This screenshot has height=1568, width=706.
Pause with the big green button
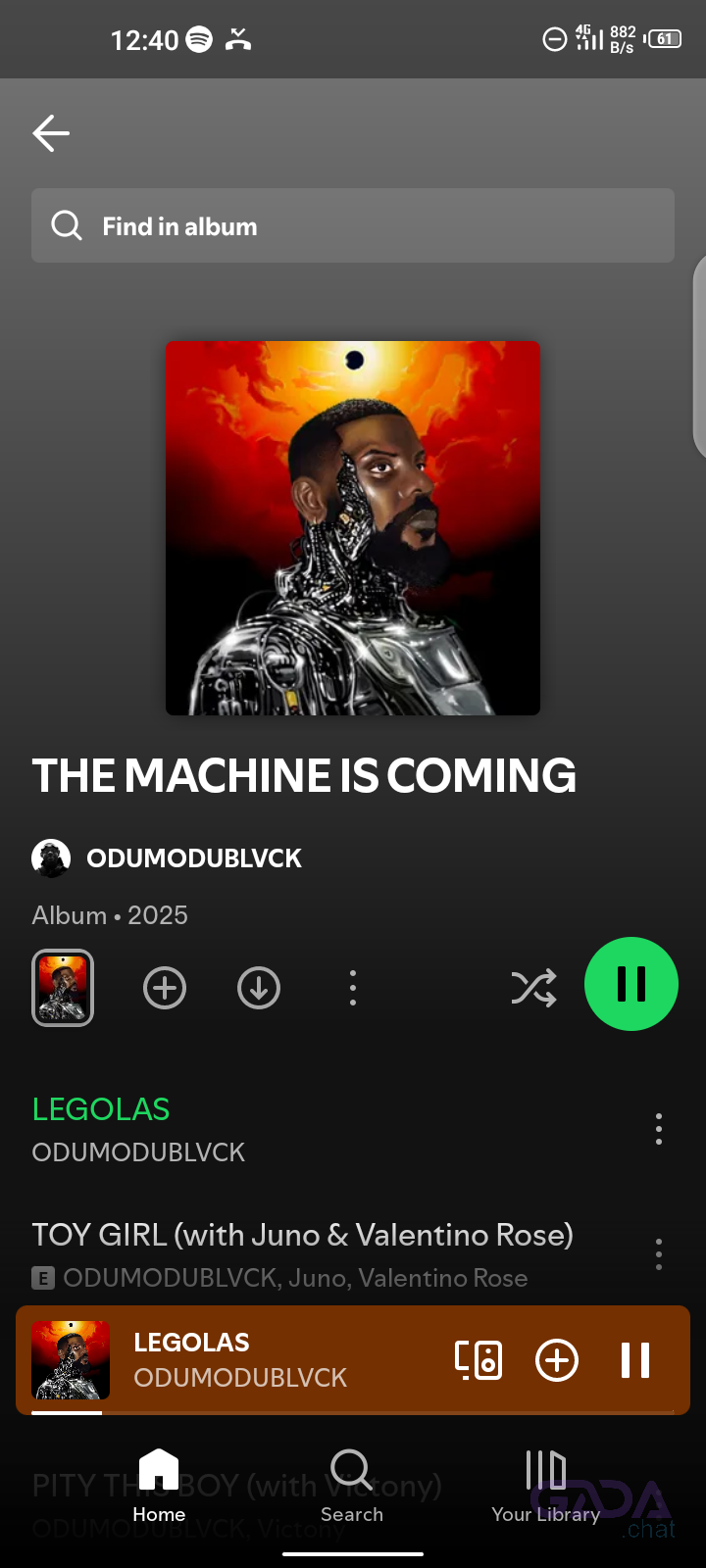(x=631, y=984)
